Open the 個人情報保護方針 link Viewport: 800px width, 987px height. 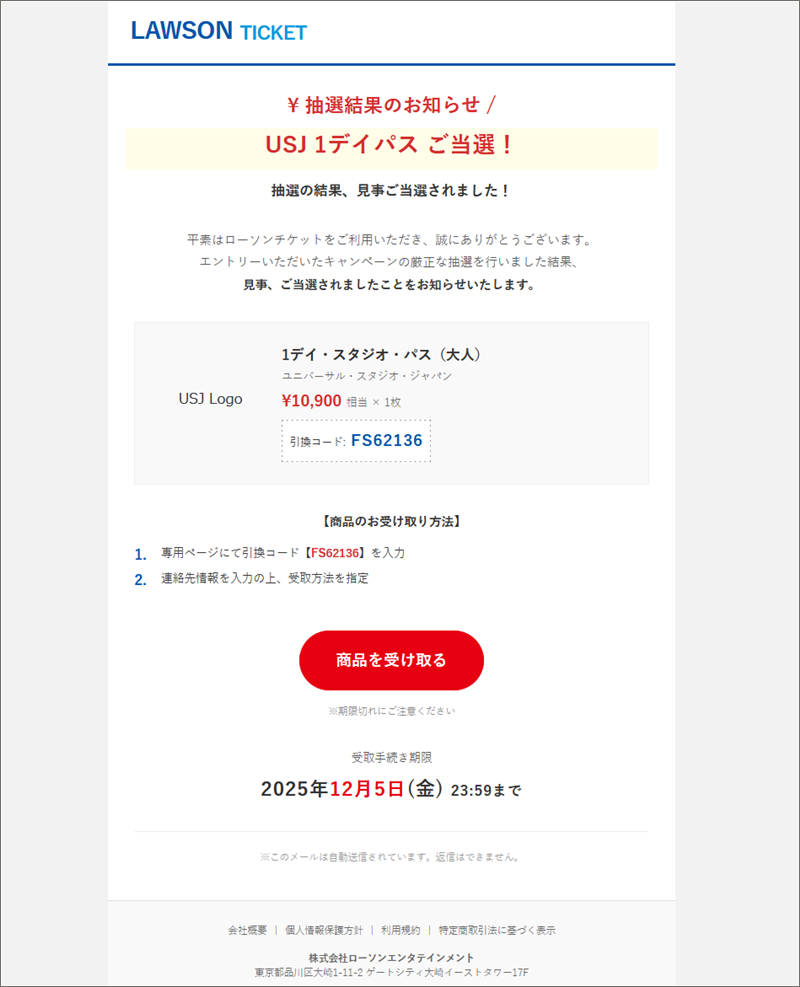click(324, 930)
